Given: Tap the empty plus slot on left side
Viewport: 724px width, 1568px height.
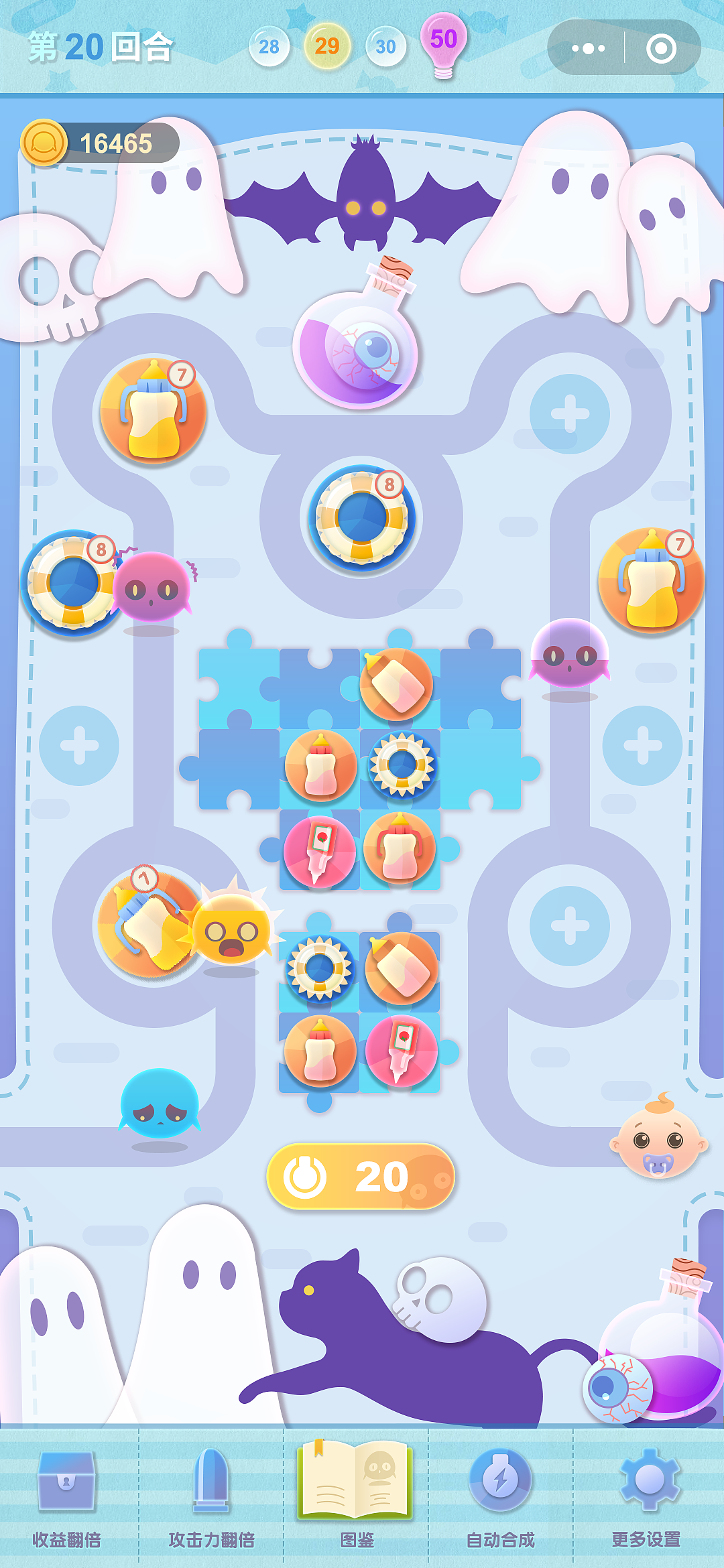Looking at the screenshot, I should point(79,745).
